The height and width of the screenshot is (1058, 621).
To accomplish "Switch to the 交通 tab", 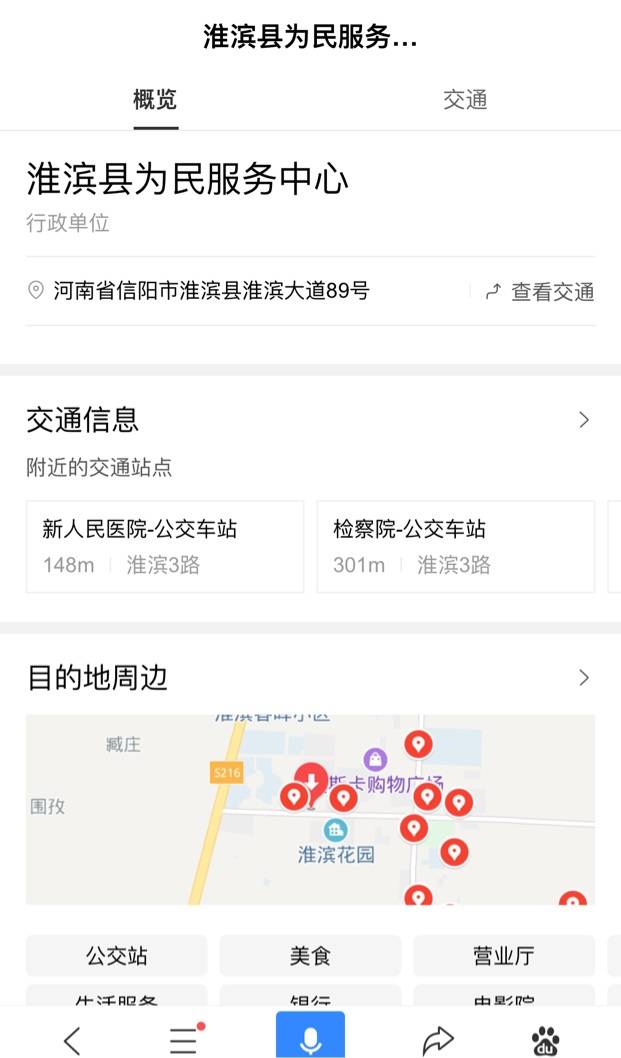I will pyautogui.click(x=465, y=100).
